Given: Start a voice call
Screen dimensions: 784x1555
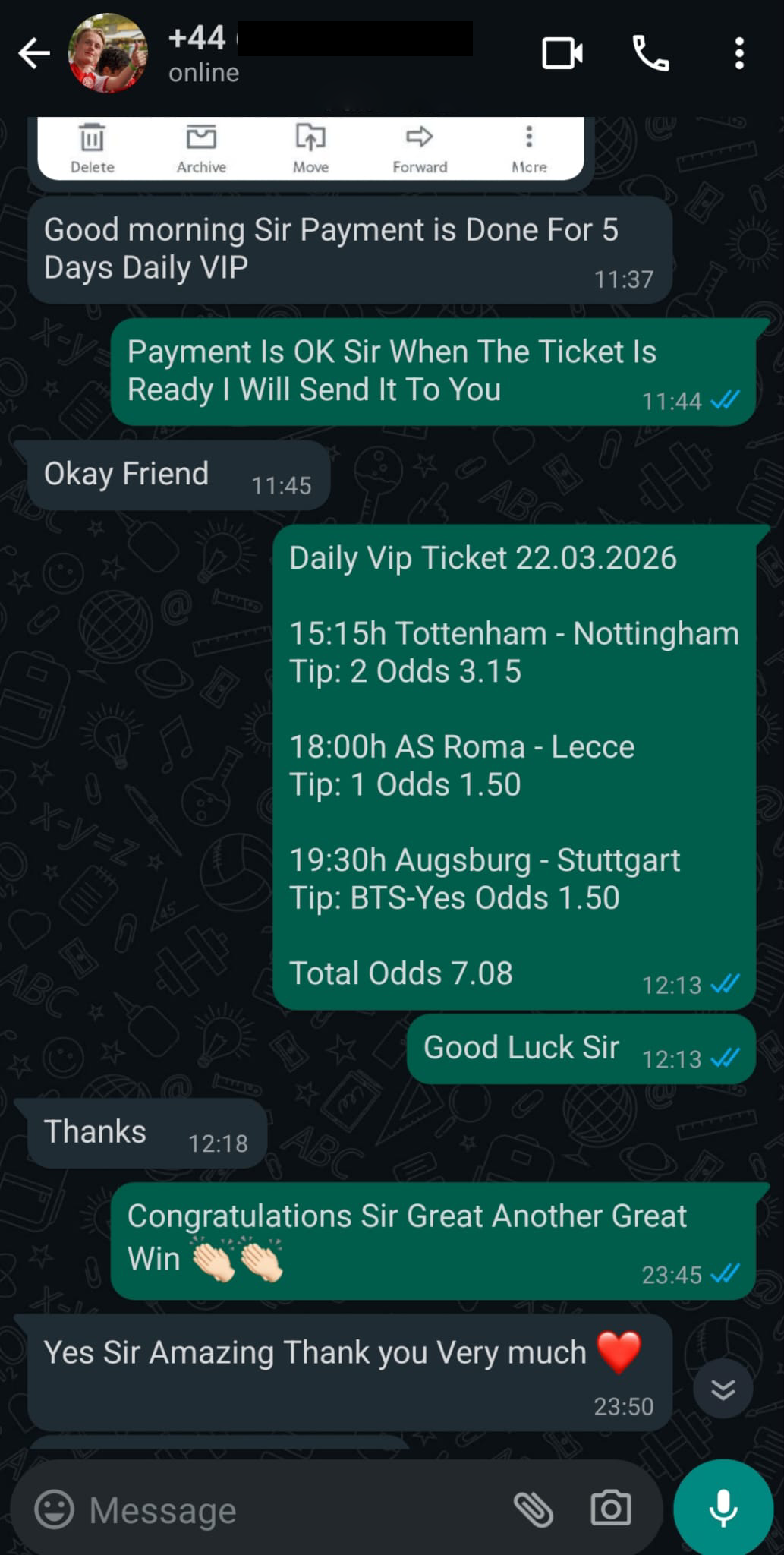Looking at the screenshot, I should [650, 54].
